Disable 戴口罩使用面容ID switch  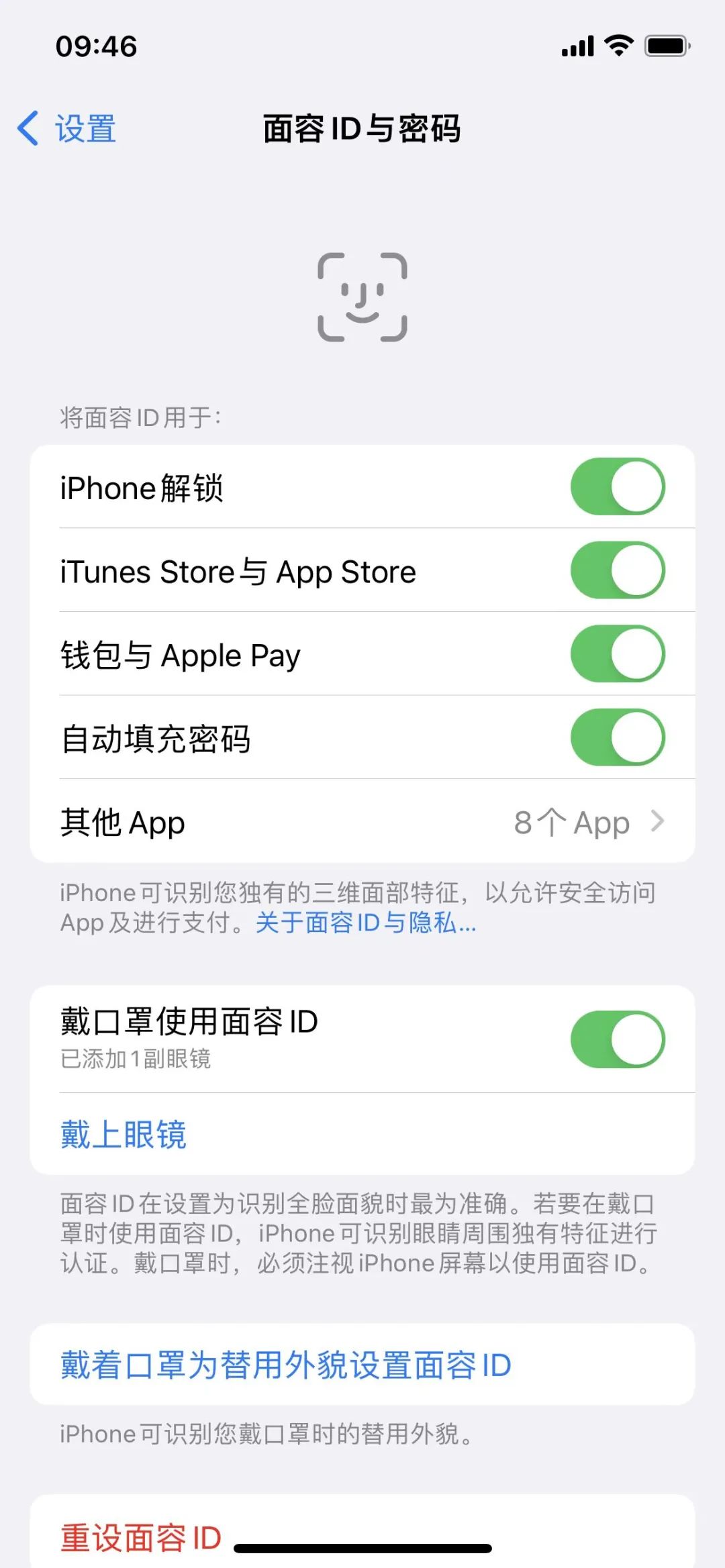coord(618,1039)
